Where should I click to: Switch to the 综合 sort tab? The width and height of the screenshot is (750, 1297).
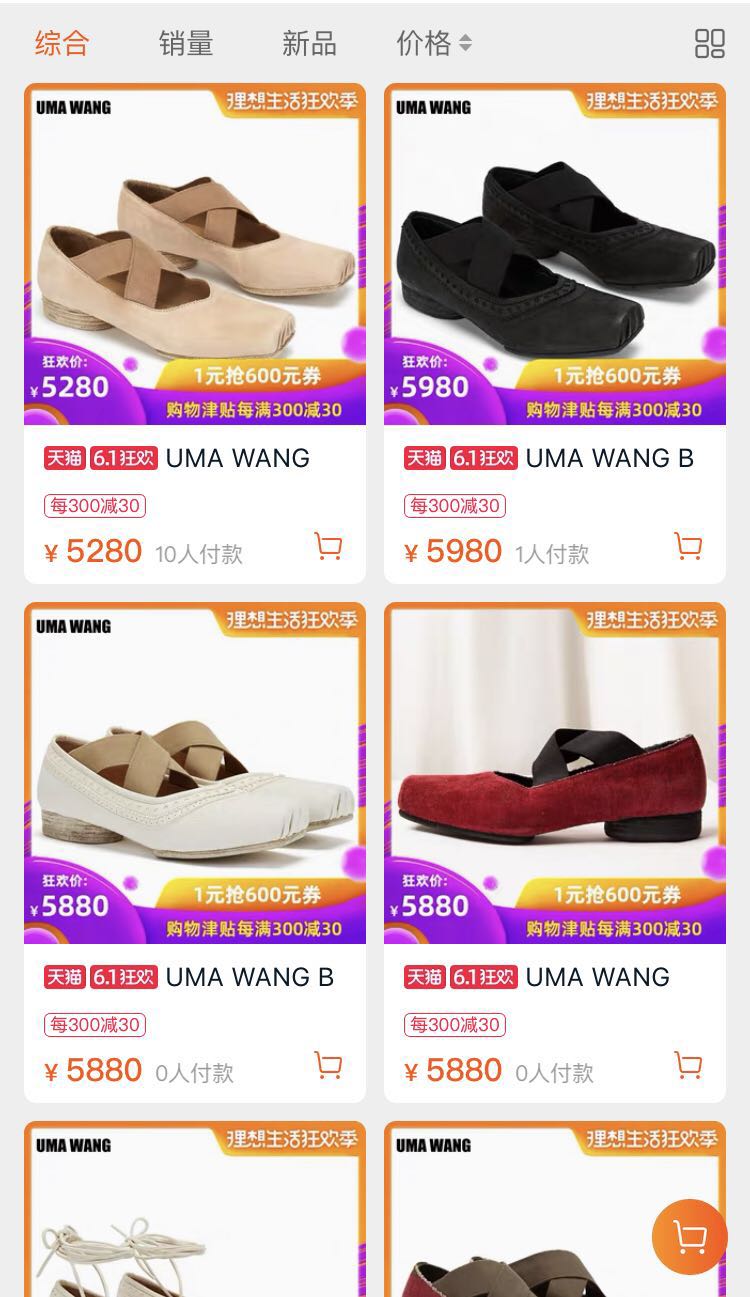coord(62,43)
